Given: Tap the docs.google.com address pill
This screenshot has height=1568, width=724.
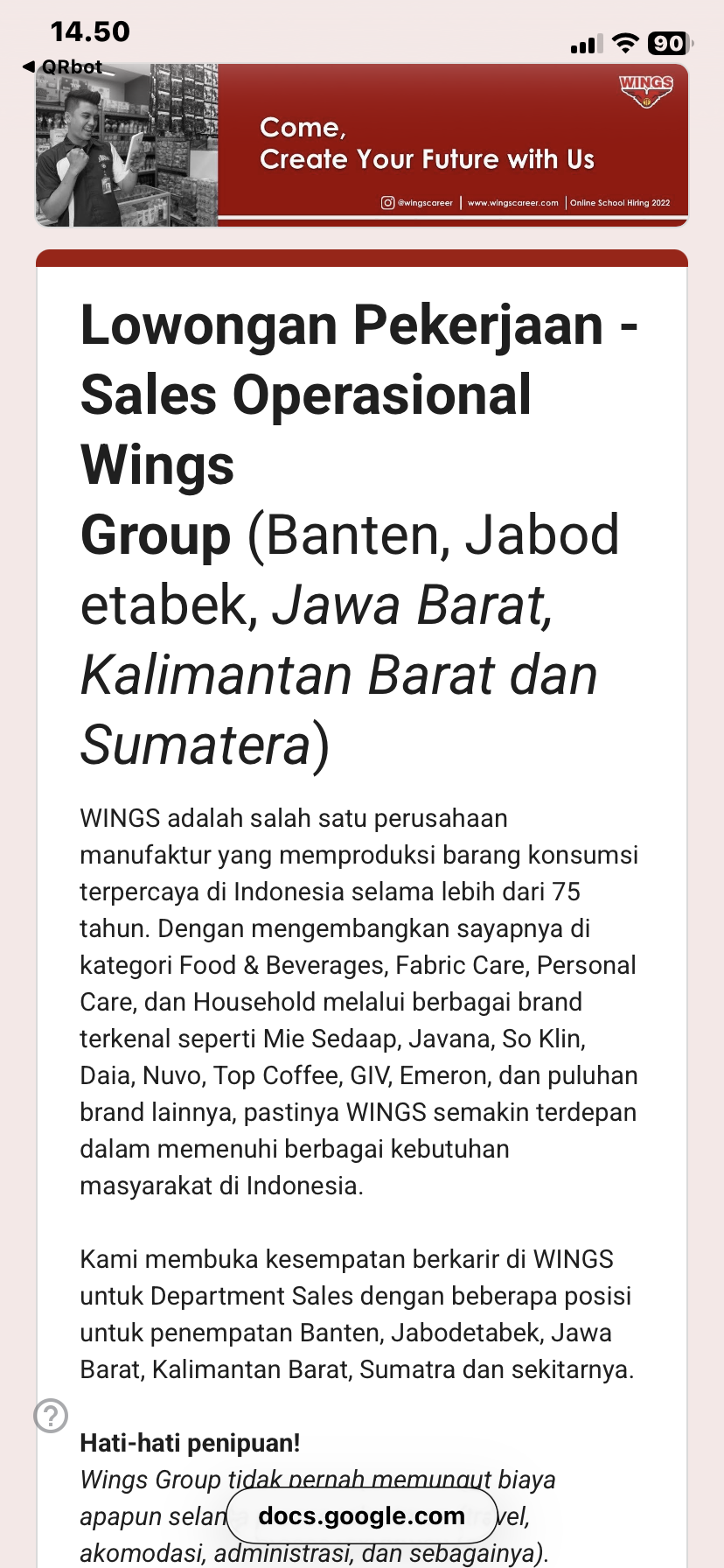Looking at the screenshot, I should pyautogui.click(x=361, y=1515).
